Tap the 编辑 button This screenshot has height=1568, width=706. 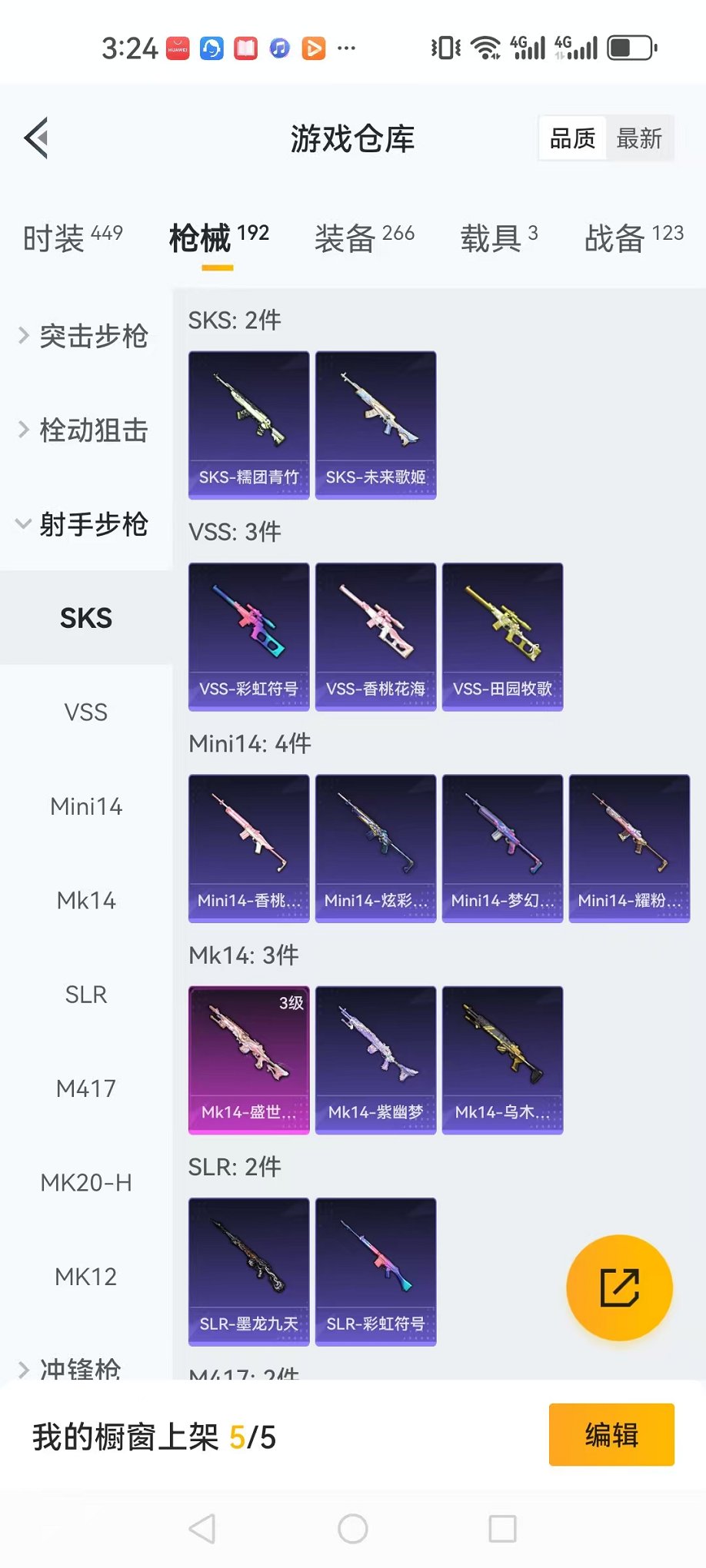(x=611, y=1434)
